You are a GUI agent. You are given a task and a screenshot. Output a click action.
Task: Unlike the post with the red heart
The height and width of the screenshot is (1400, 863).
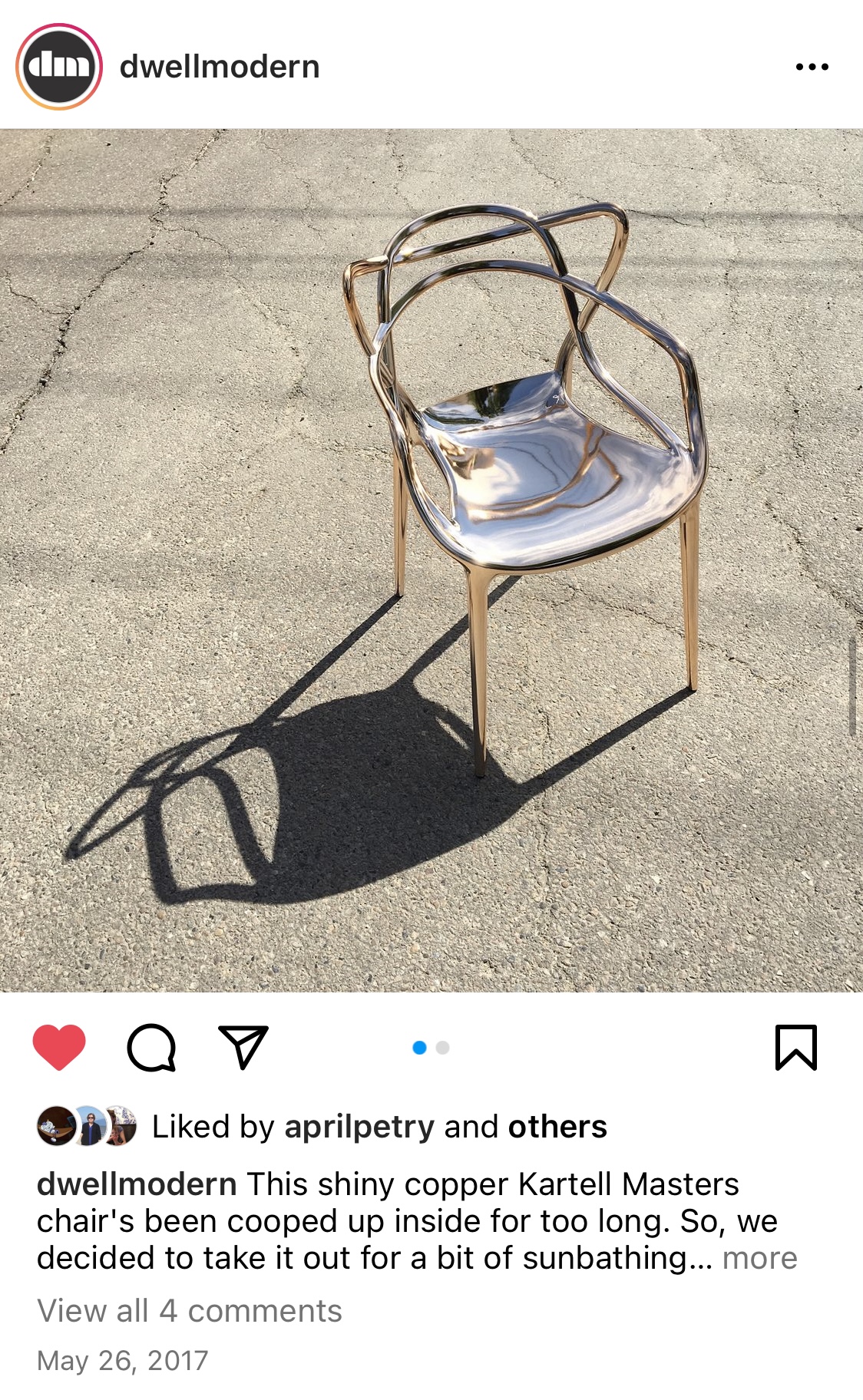coord(59,1047)
